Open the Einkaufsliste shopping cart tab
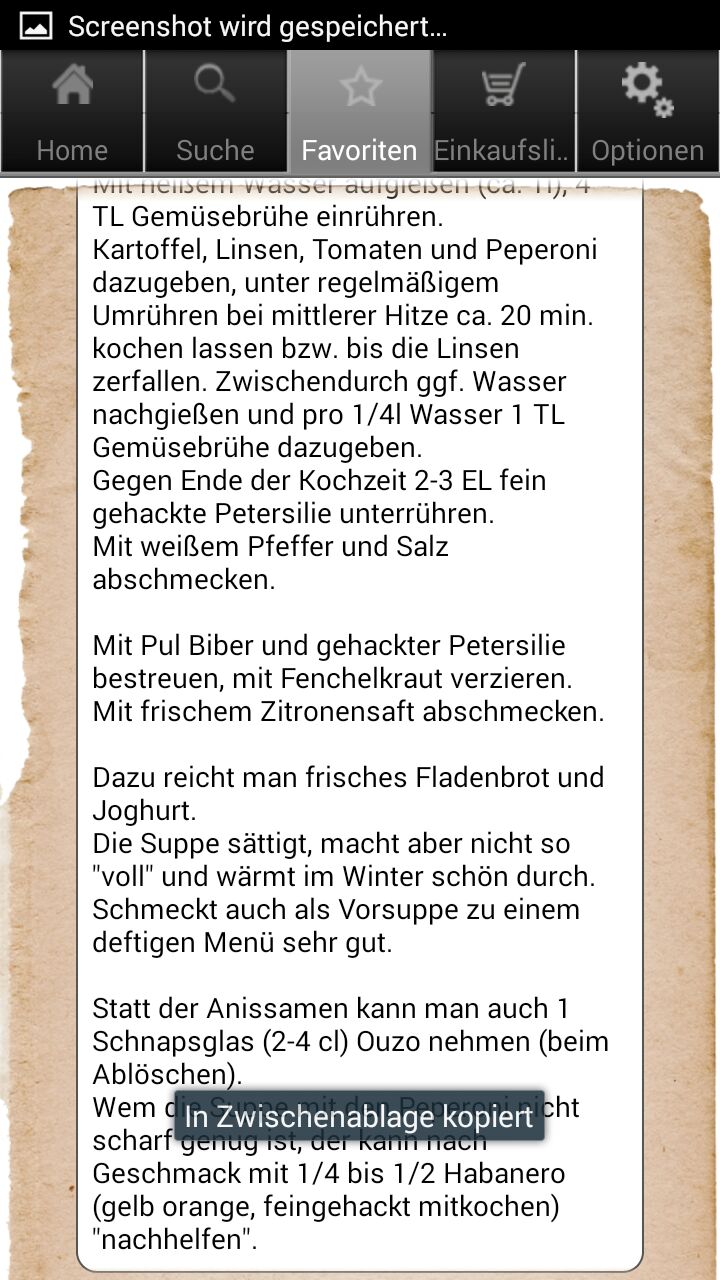The image size is (720, 1280). [504, 112]
